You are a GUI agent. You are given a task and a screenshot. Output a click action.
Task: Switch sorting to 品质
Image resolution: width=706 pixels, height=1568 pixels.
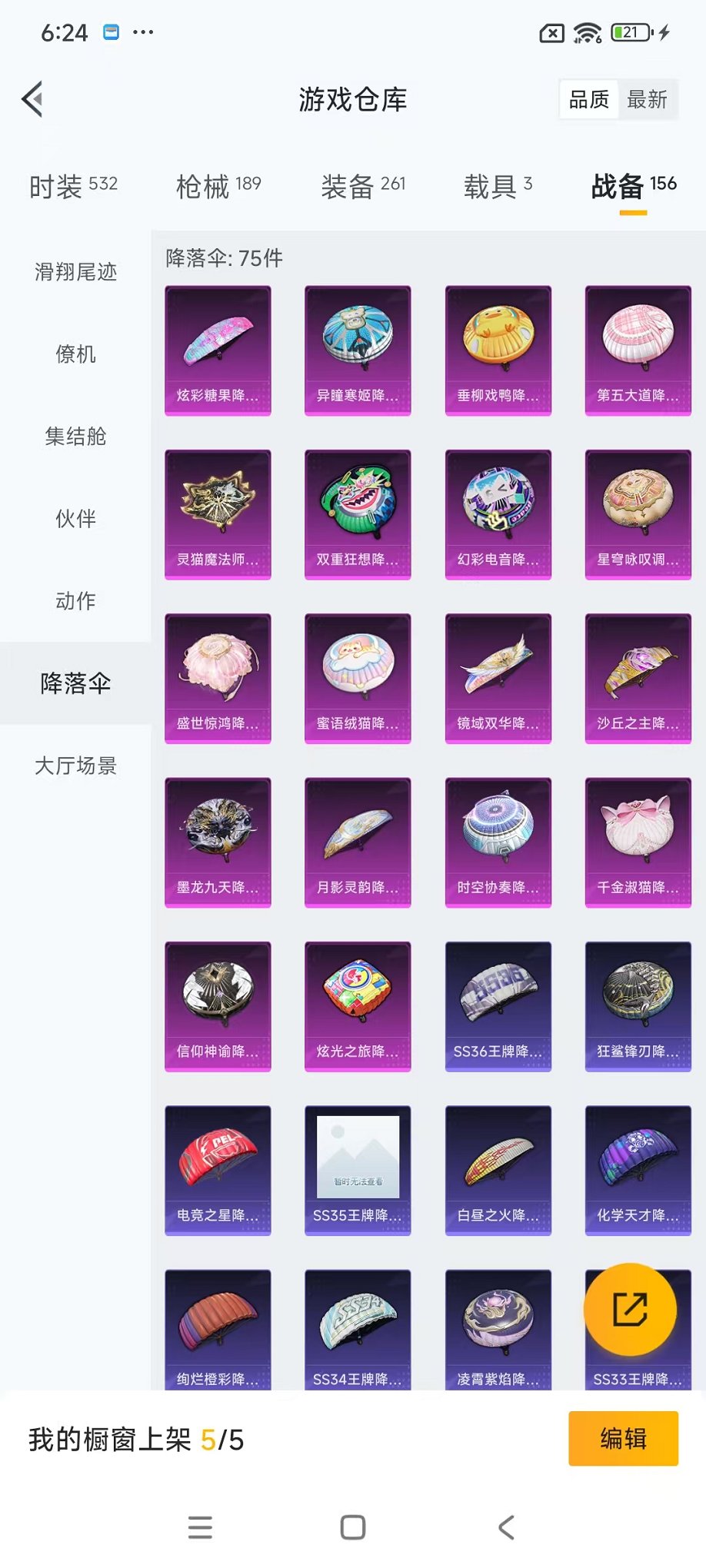coord(588,98)
